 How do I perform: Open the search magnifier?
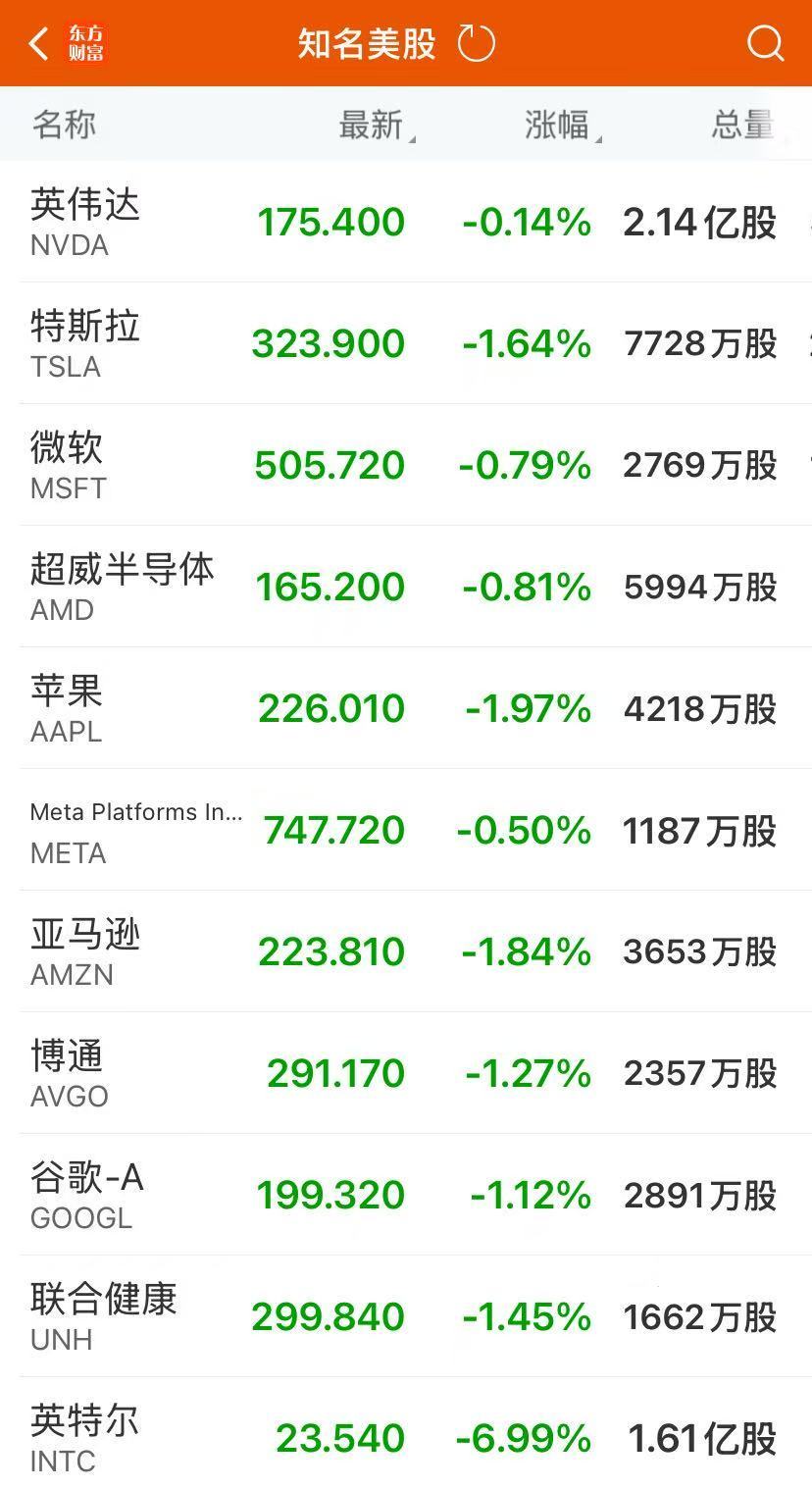coord(765,44)
